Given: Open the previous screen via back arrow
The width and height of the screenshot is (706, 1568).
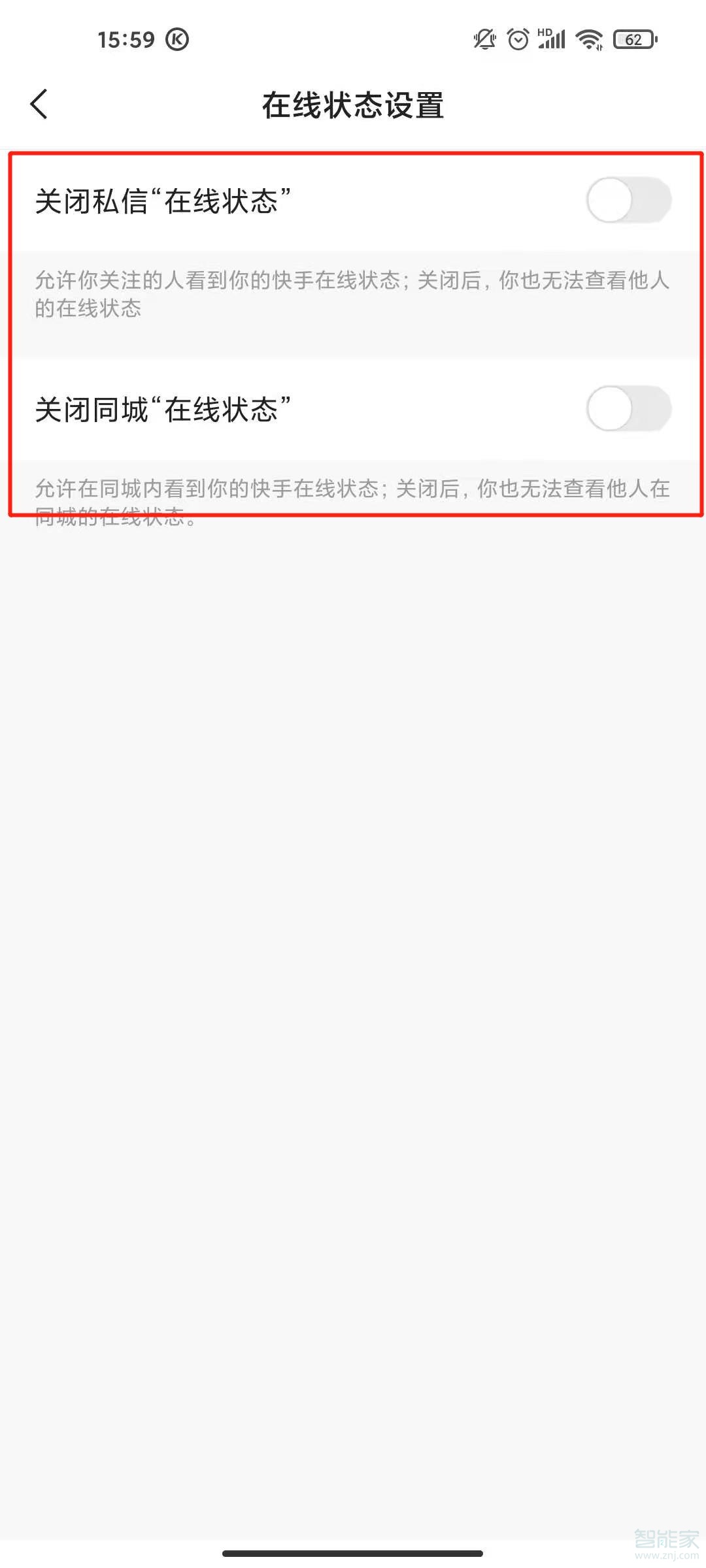Looking at the screenshot, I should (x=39, y=103).
